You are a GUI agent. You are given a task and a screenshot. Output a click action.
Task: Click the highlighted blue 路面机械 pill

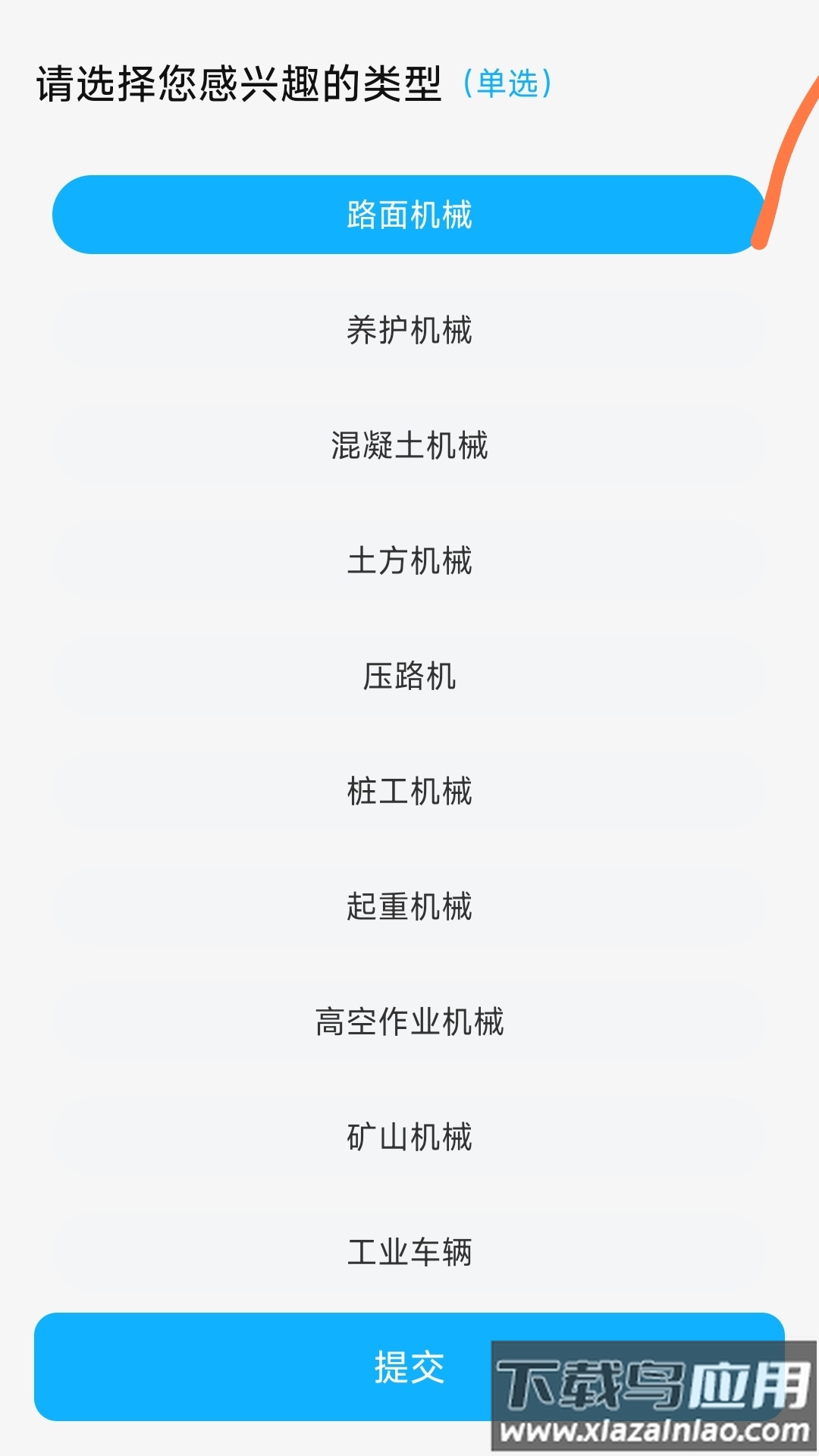coord(409,215)
